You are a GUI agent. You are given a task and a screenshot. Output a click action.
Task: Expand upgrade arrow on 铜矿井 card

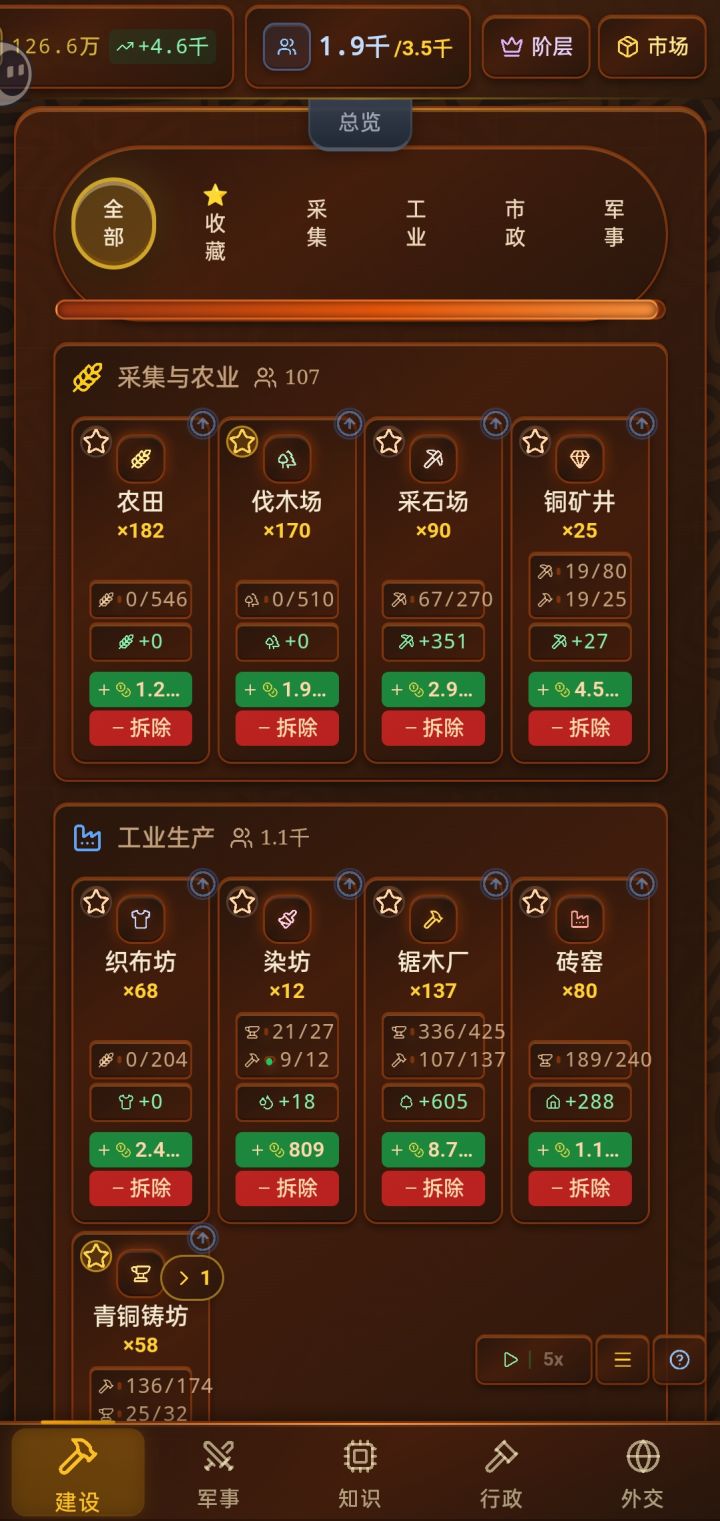coord(641,424)
